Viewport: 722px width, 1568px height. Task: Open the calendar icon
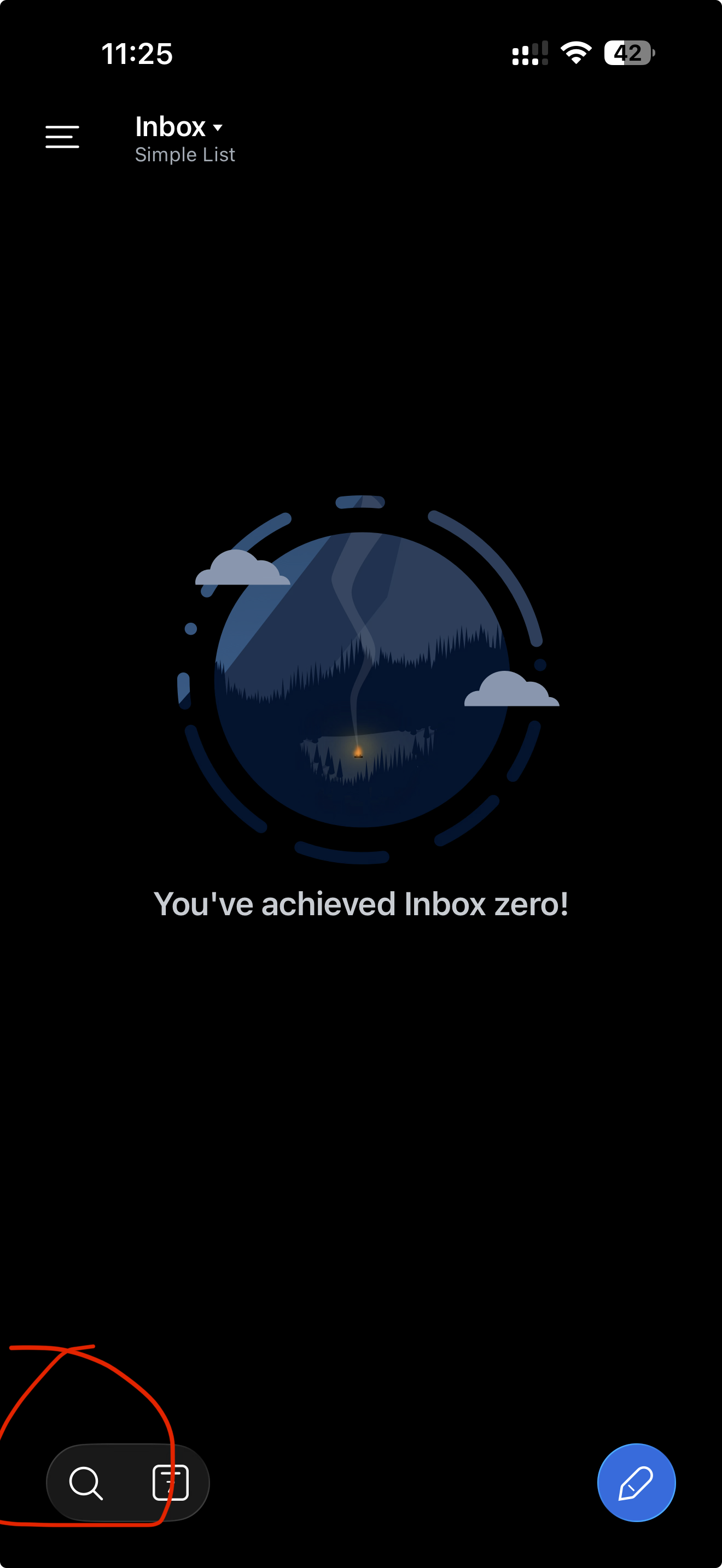point(171,1483)
